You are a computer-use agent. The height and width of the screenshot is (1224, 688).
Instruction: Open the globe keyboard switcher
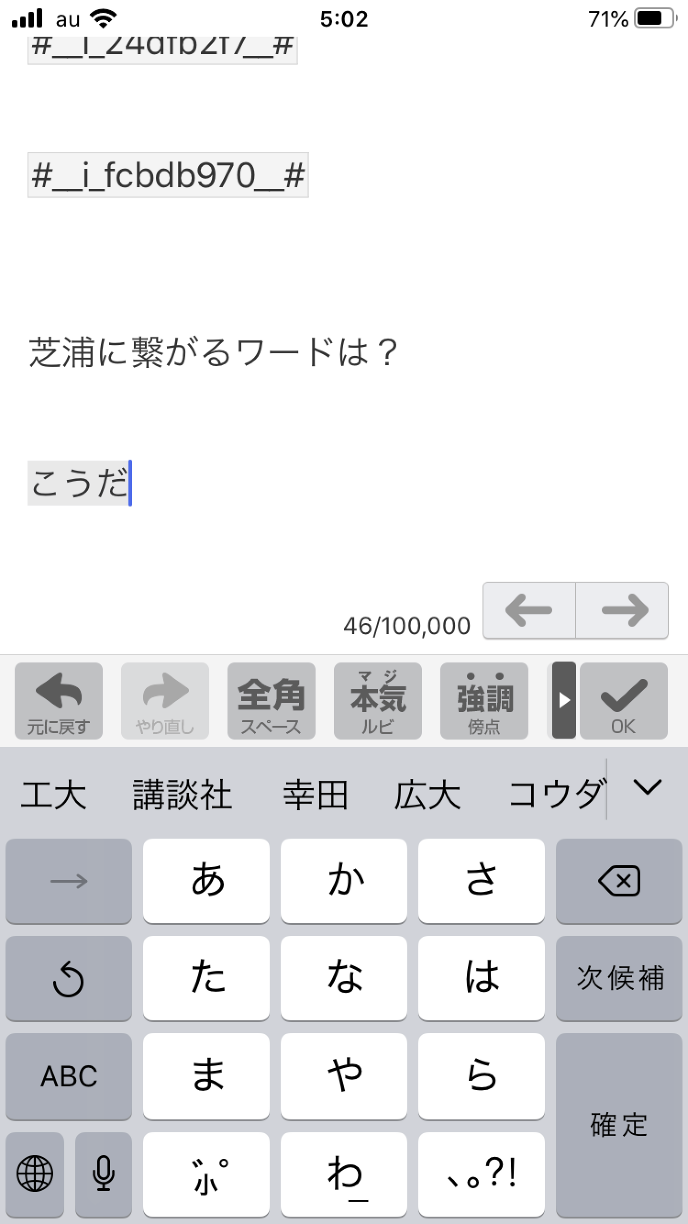tap(35, 1173)
